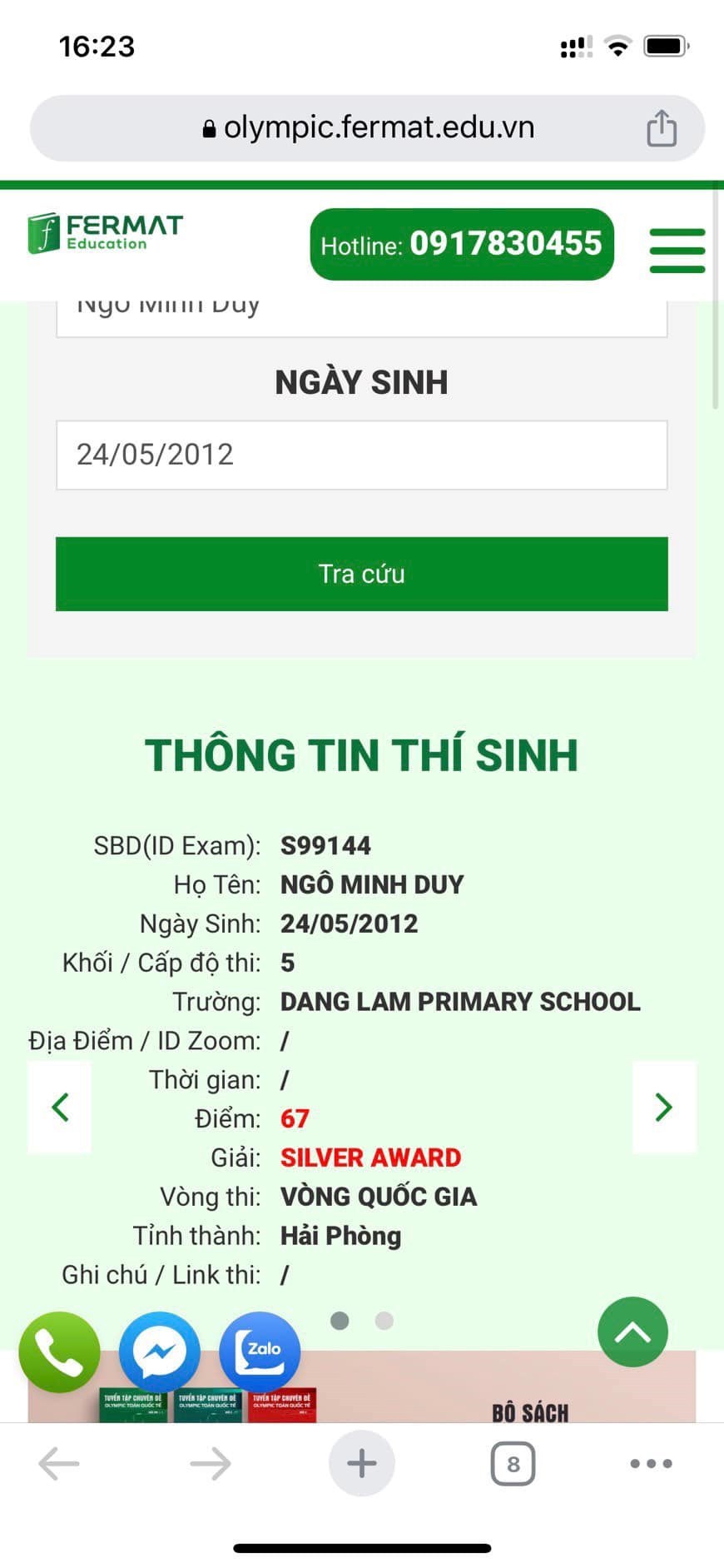
Task: Select the second carousel page dot
Action: [384, 1321]
